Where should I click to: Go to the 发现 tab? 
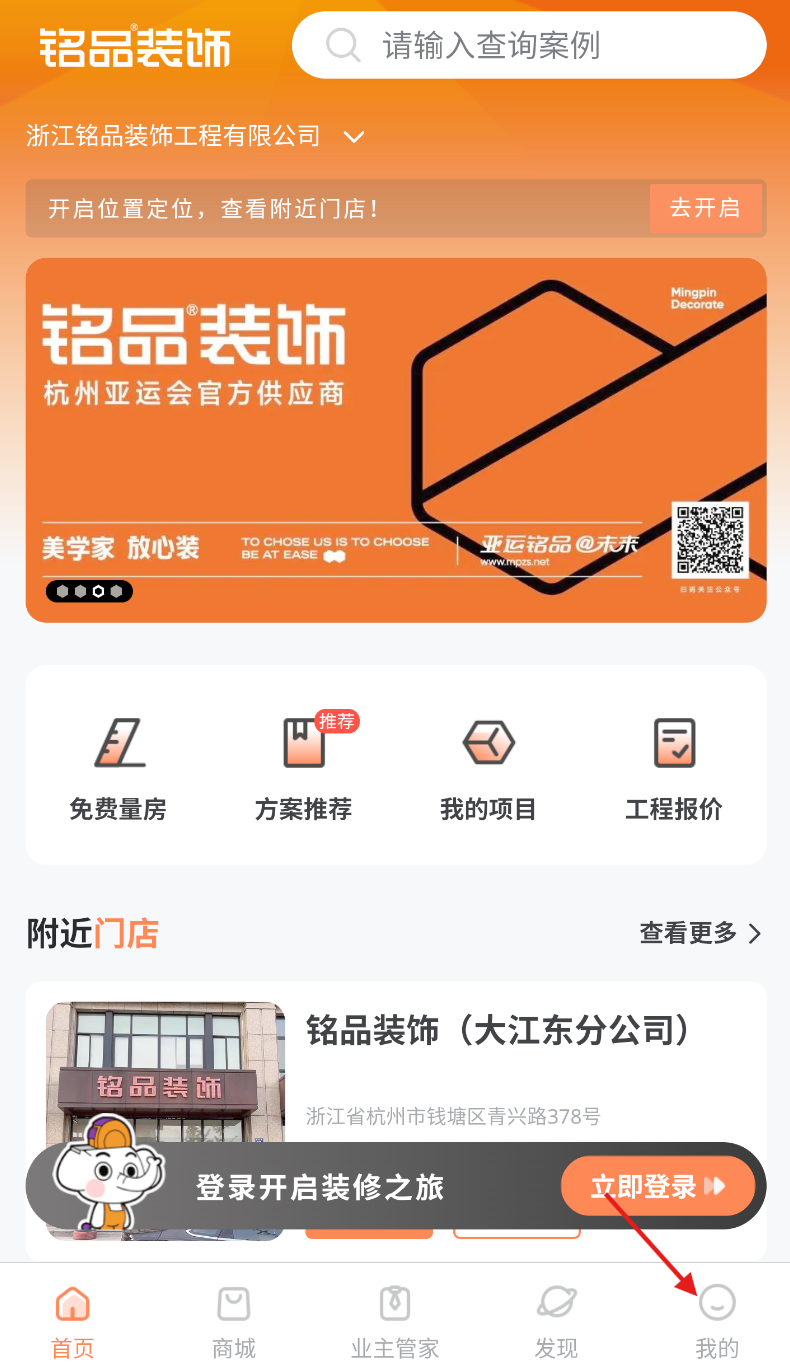(x=556, y=1320)
